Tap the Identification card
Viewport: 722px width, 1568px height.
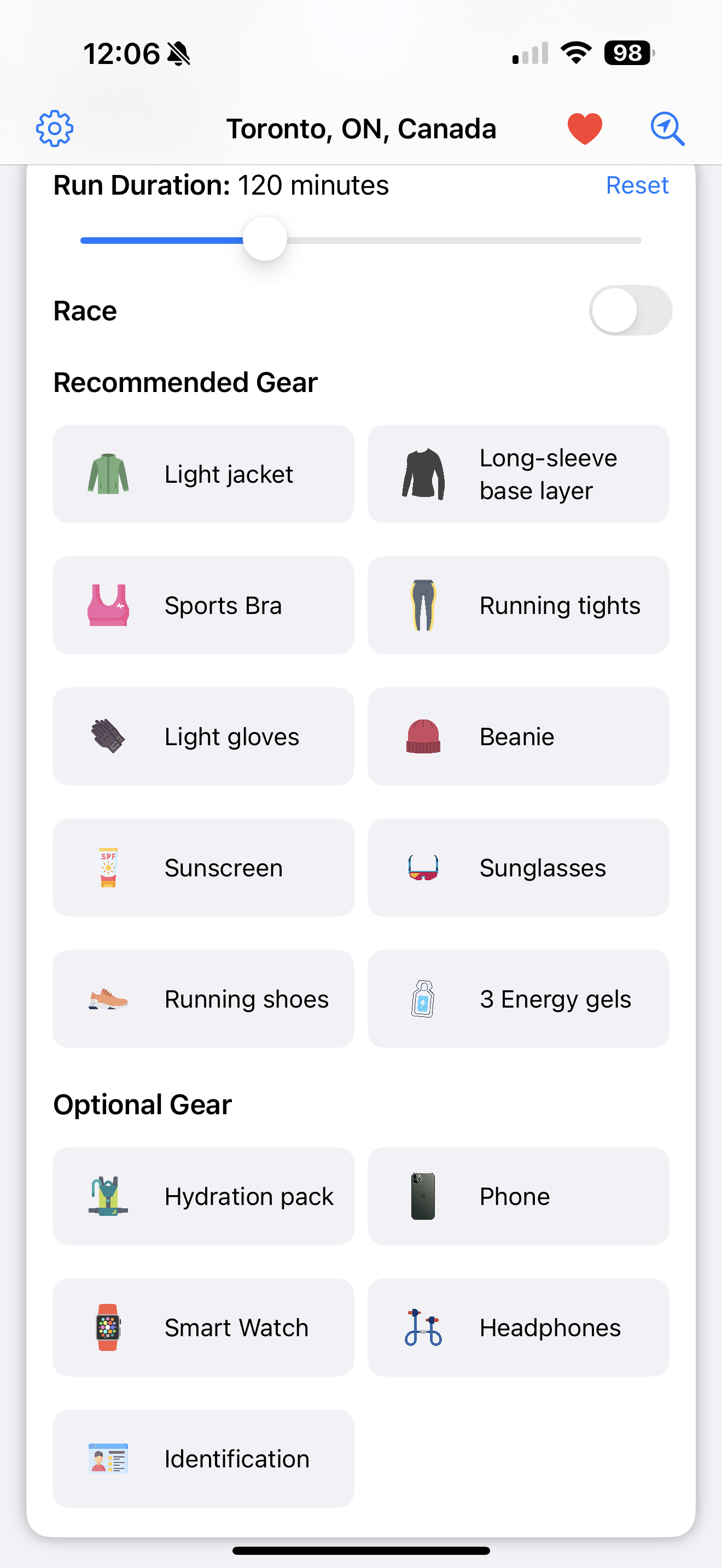(x=203, y=1459)
